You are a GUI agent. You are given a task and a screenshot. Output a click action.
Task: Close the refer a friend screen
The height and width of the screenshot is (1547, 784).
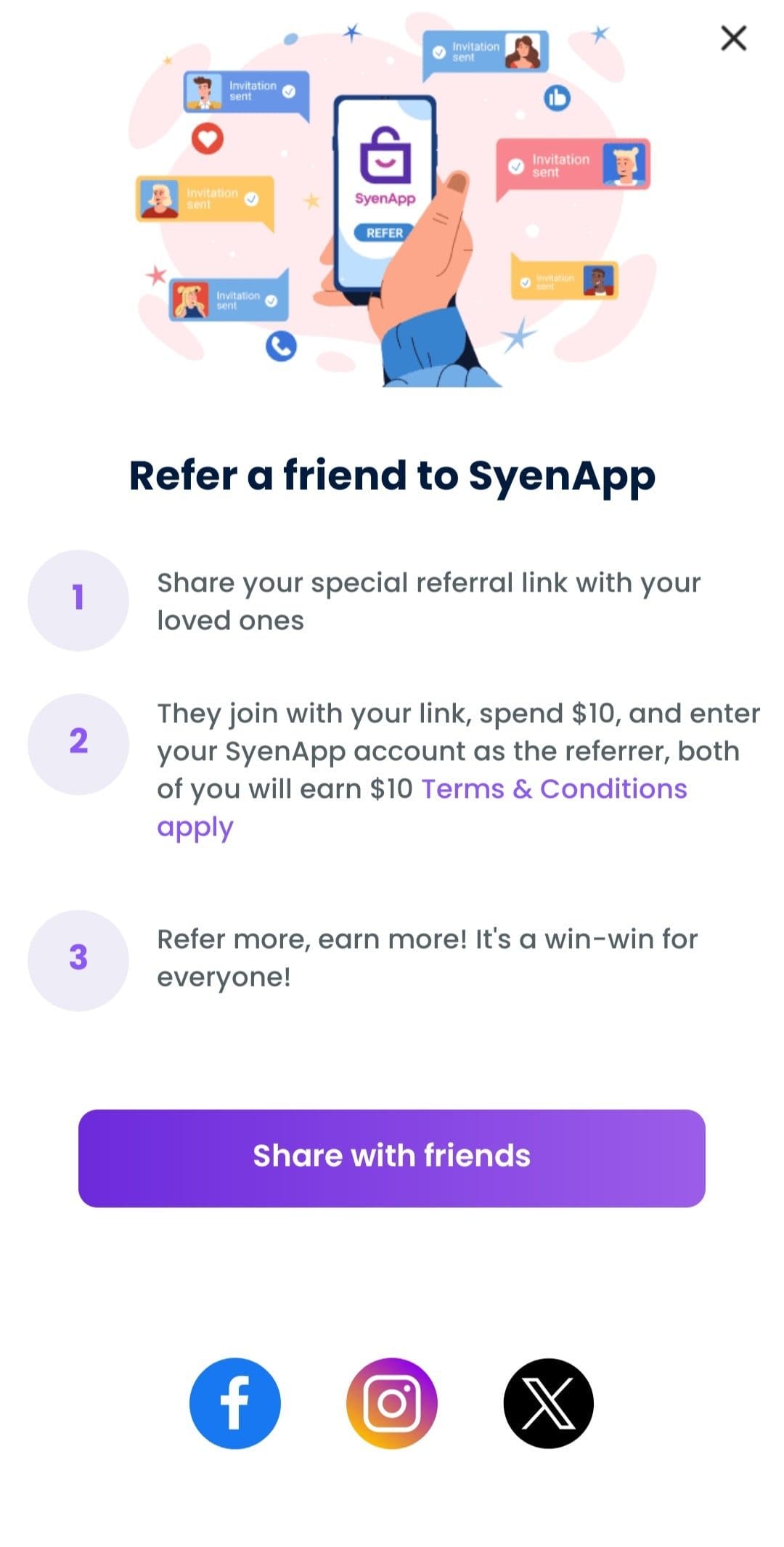[733, 38]
